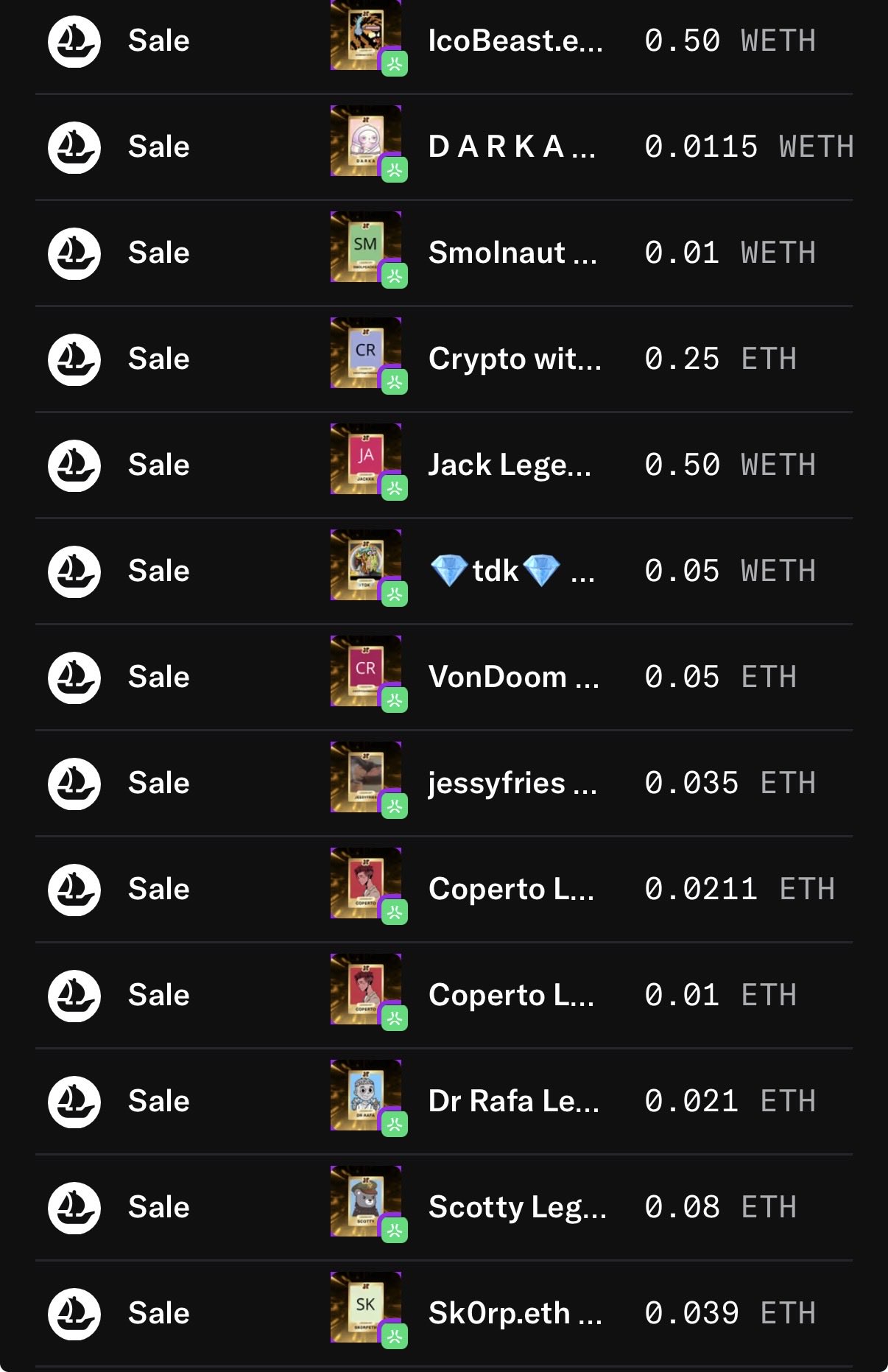Screen dimensions: 888x1372
Task: Open Coperto L... sale priced 0.0211 ETH
Action: pyautogui.click(x=511, y=889)
